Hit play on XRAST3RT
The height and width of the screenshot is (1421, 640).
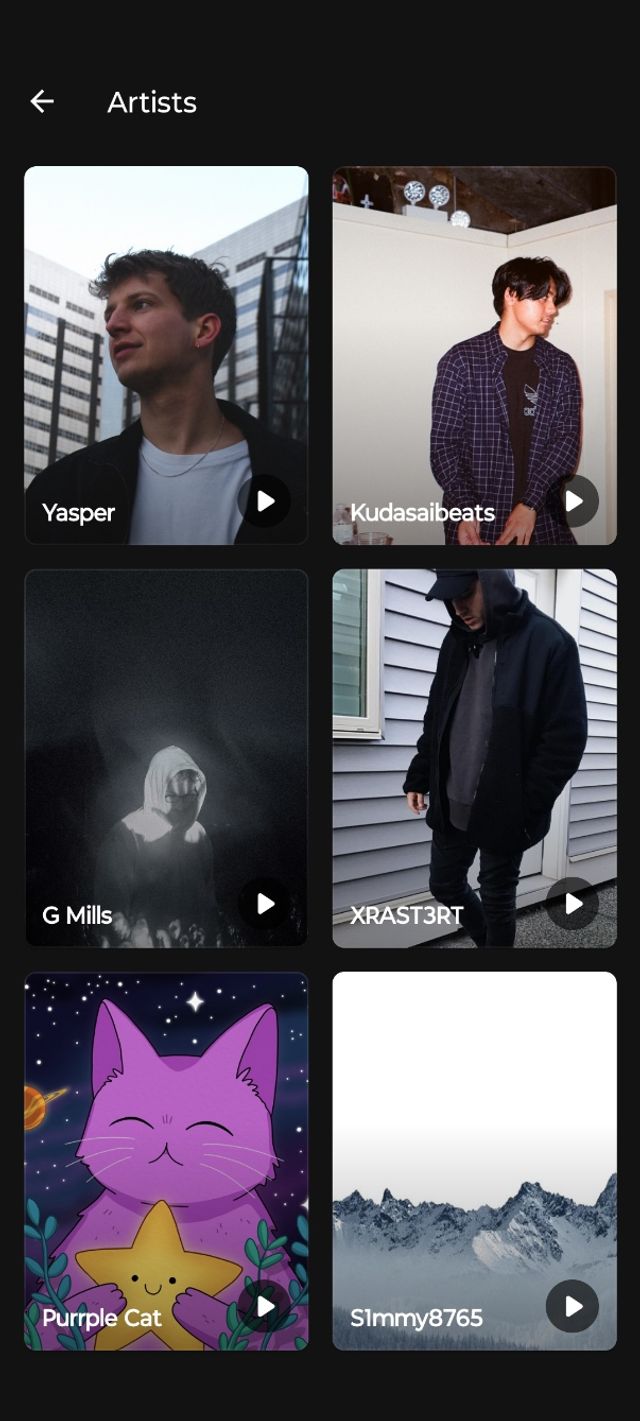coord(573,904)
